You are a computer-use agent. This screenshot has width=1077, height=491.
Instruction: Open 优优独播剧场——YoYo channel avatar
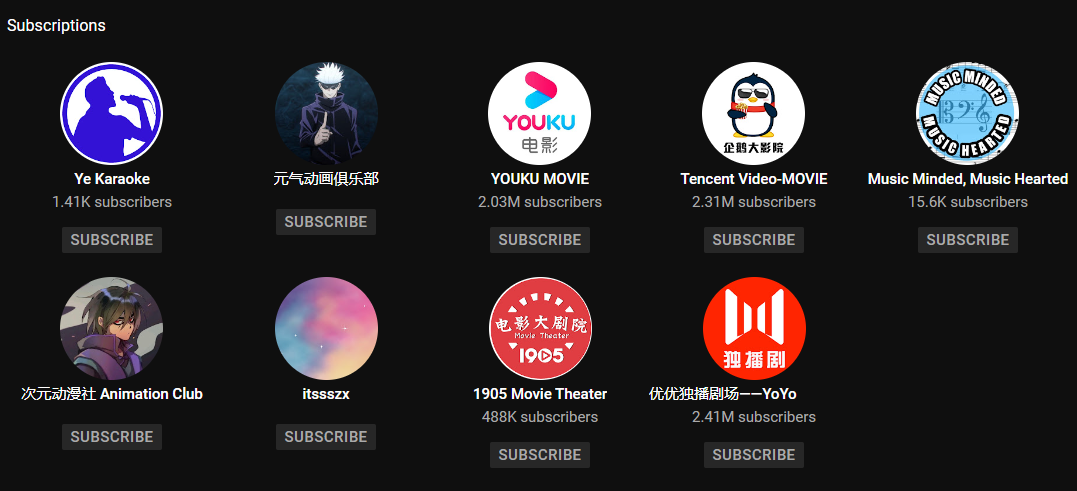(754, 328)
